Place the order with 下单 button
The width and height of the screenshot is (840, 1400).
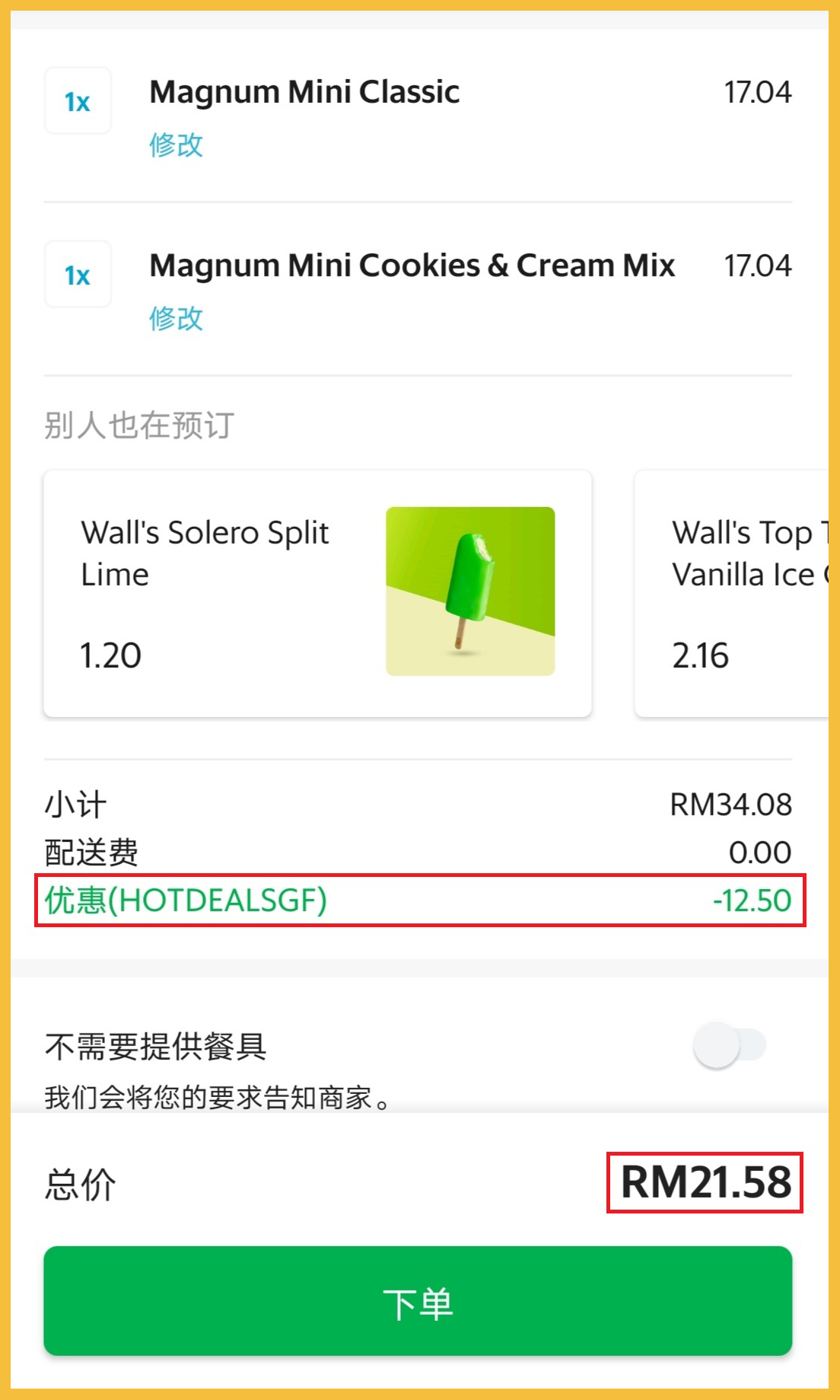[x=418, y=1301]
